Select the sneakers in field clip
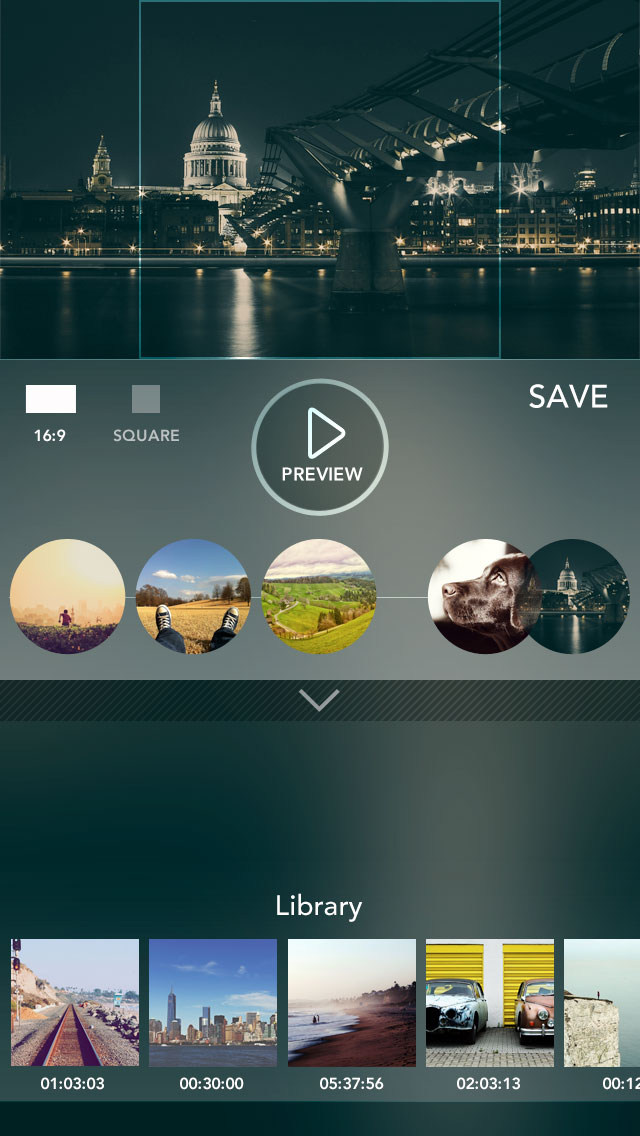 (194, 596)
